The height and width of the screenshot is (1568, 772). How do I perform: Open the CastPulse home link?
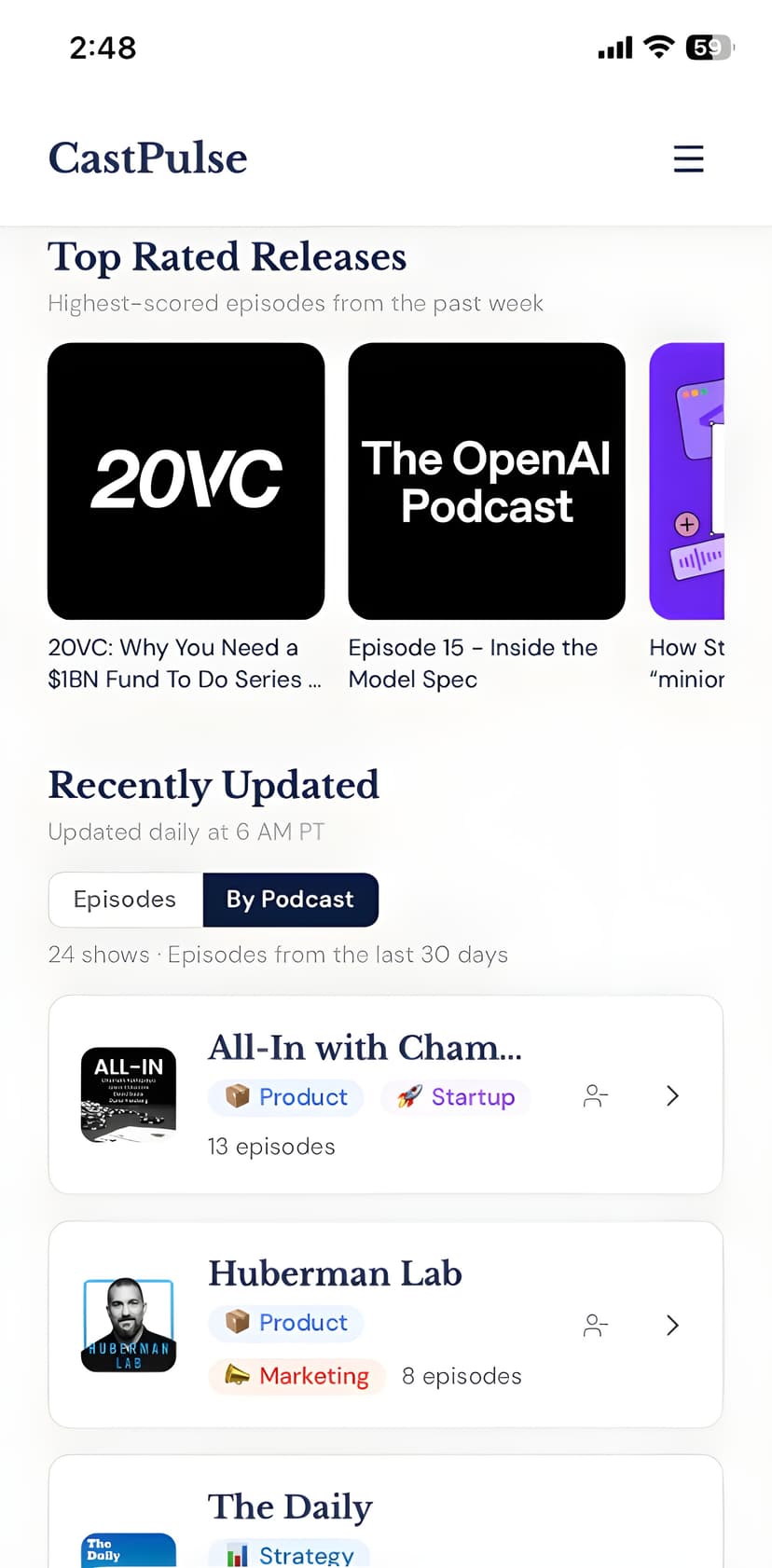[147, 158]
